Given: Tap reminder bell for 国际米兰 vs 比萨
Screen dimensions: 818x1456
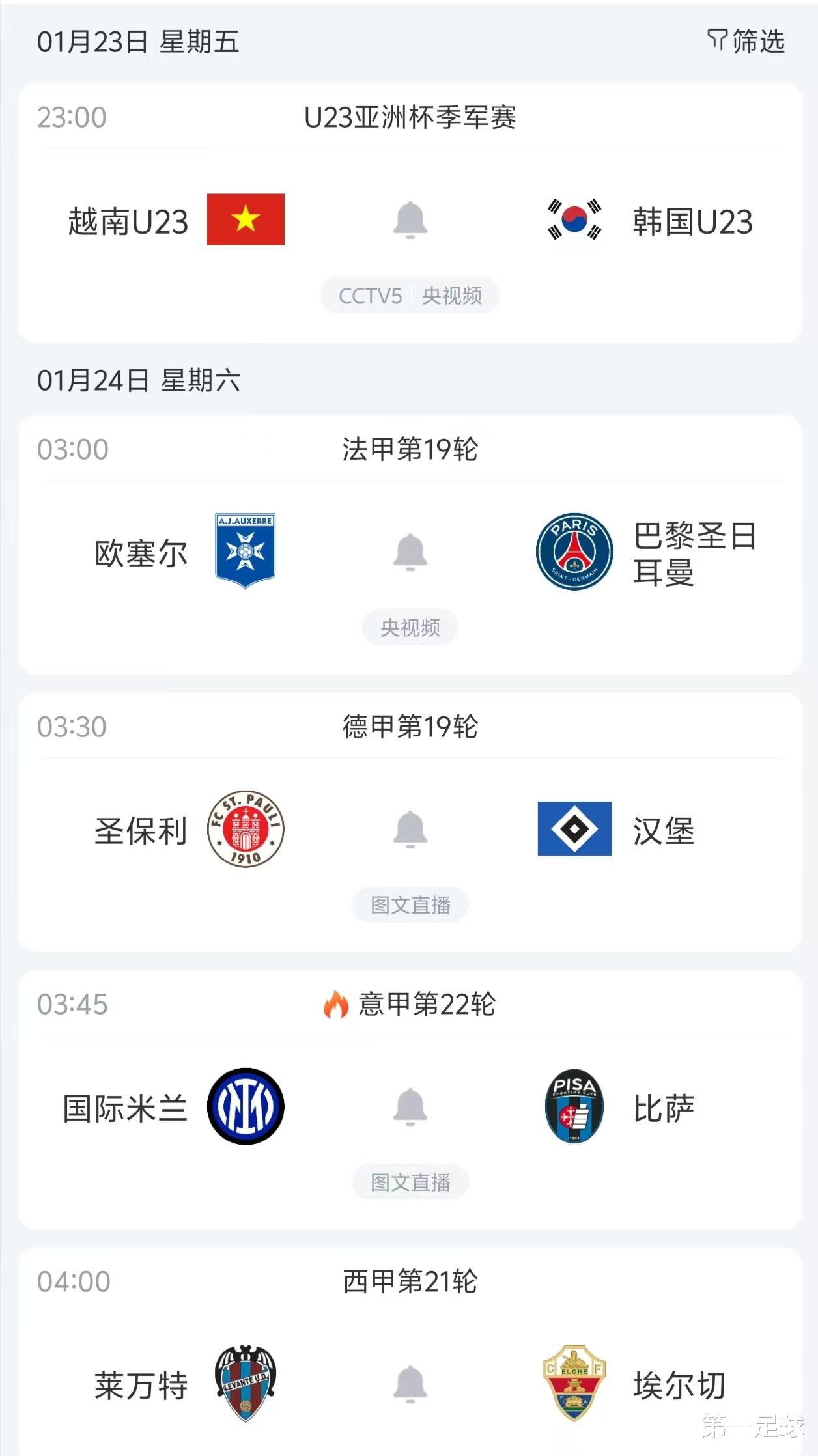Looking at the screenshot, I should 410,1106.
